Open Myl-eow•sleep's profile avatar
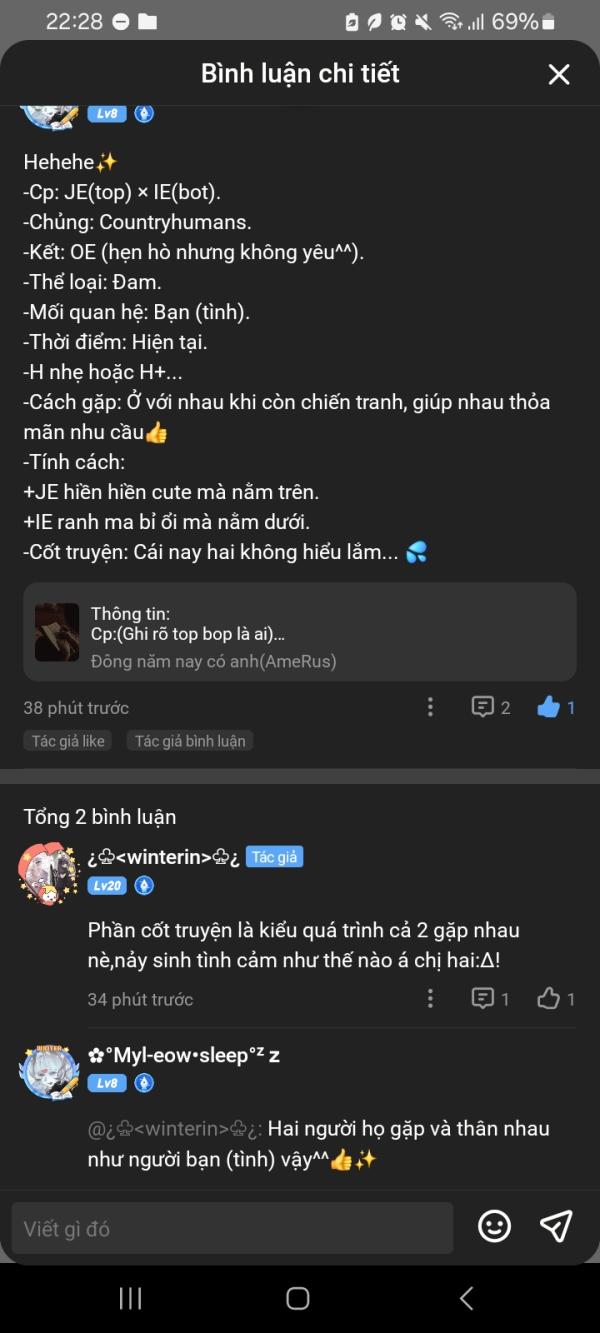This screenshot has height=1333, width=600. point(48,1070)
